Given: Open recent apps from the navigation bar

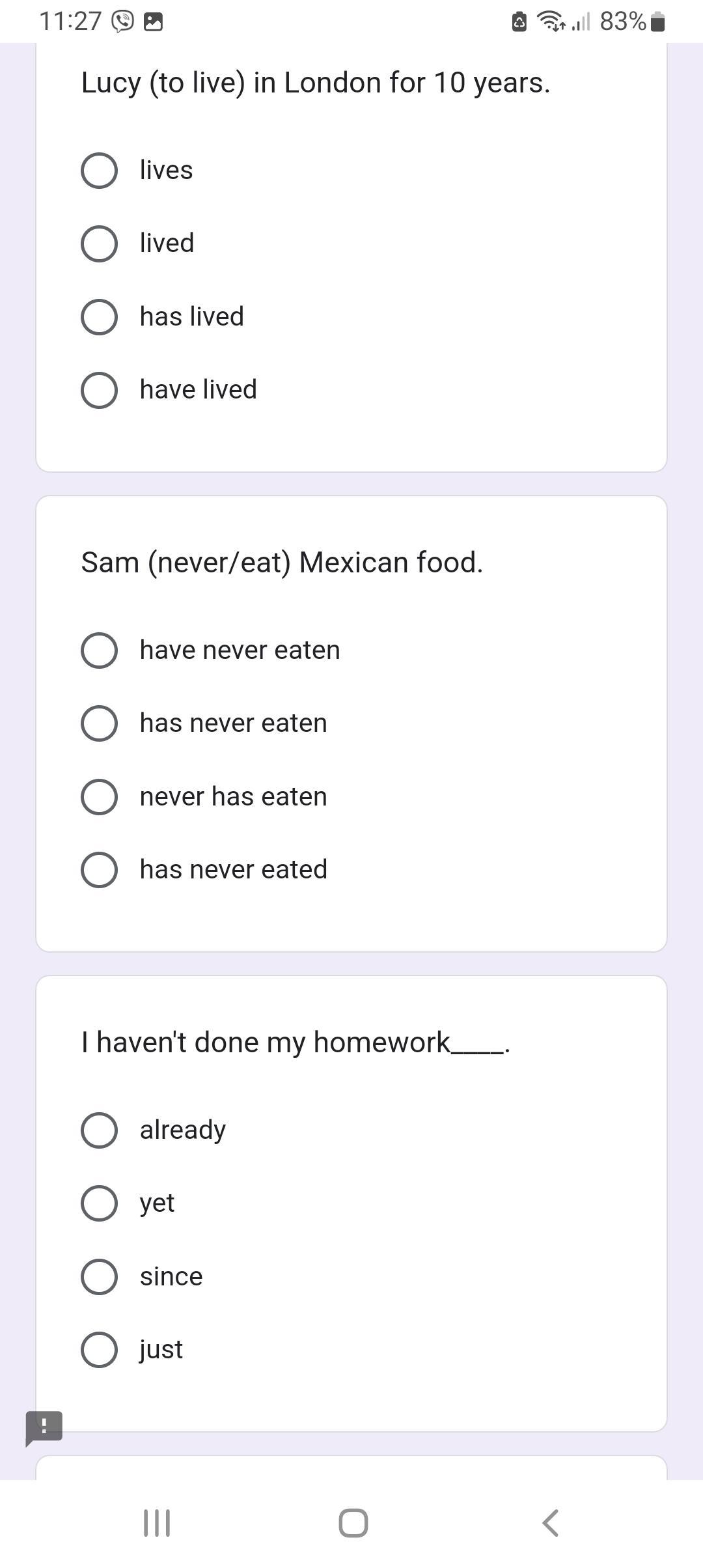Looking at the screenshot, I should (156, 1523).
